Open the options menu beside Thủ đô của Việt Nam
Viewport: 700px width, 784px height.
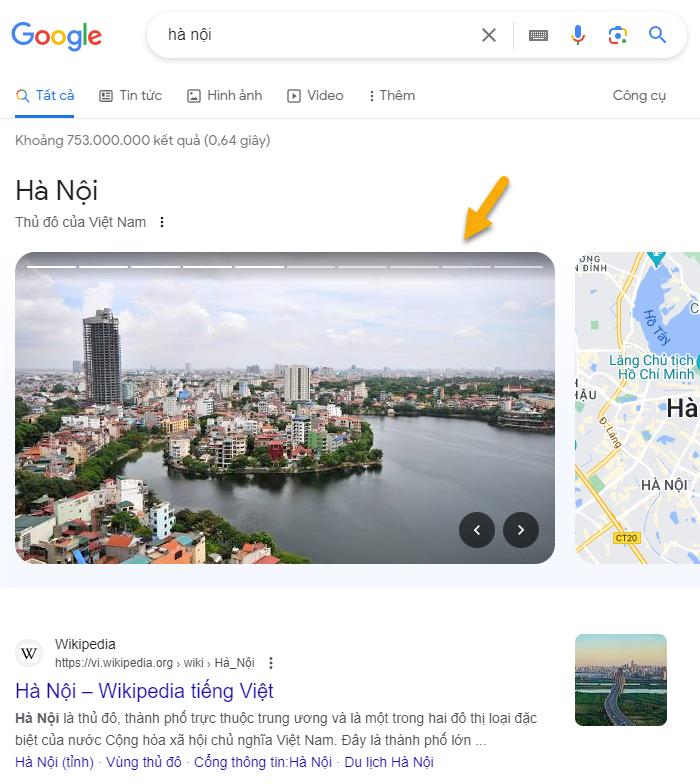(x=162, y=222)
